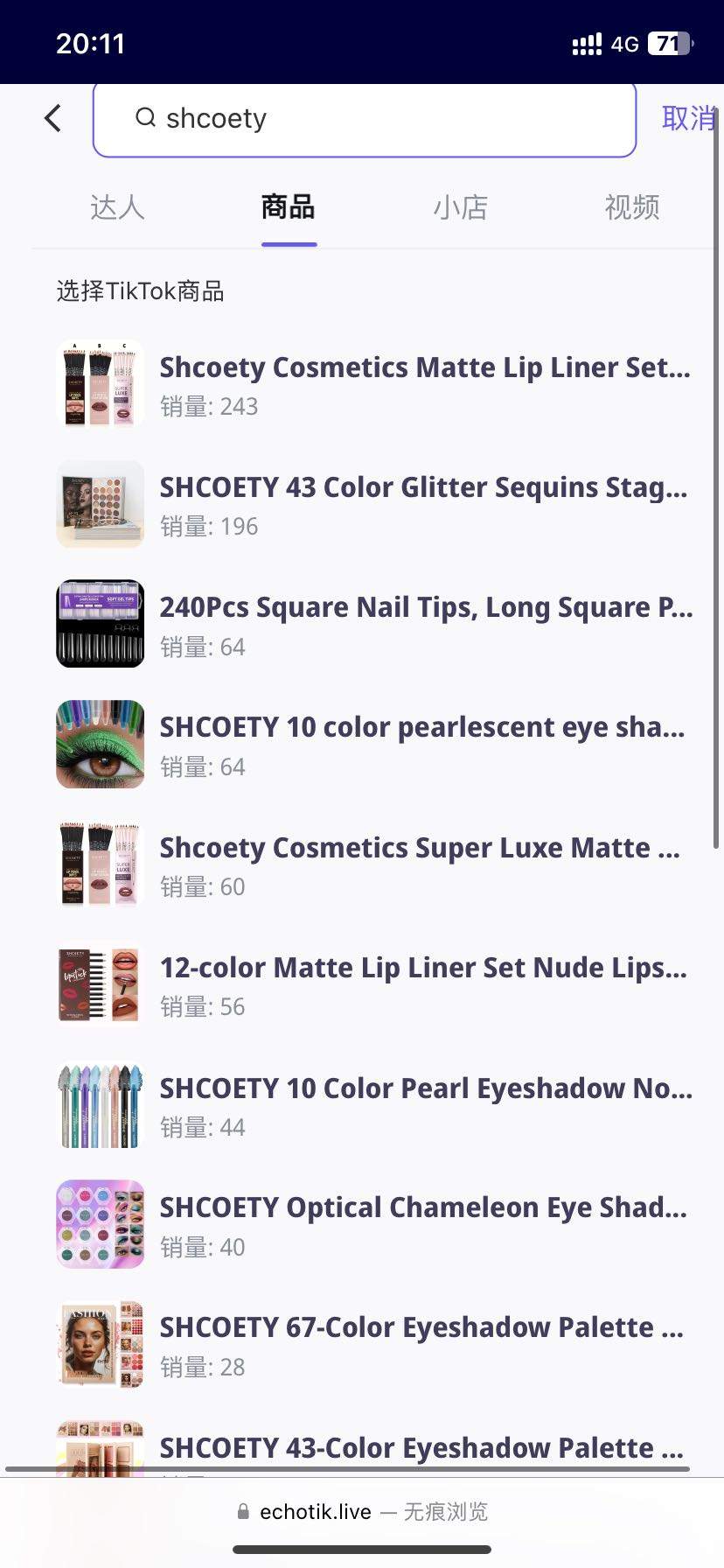724x1568 pixels.
Task: Cancel the search with 取消
Action: coord(688,118)
